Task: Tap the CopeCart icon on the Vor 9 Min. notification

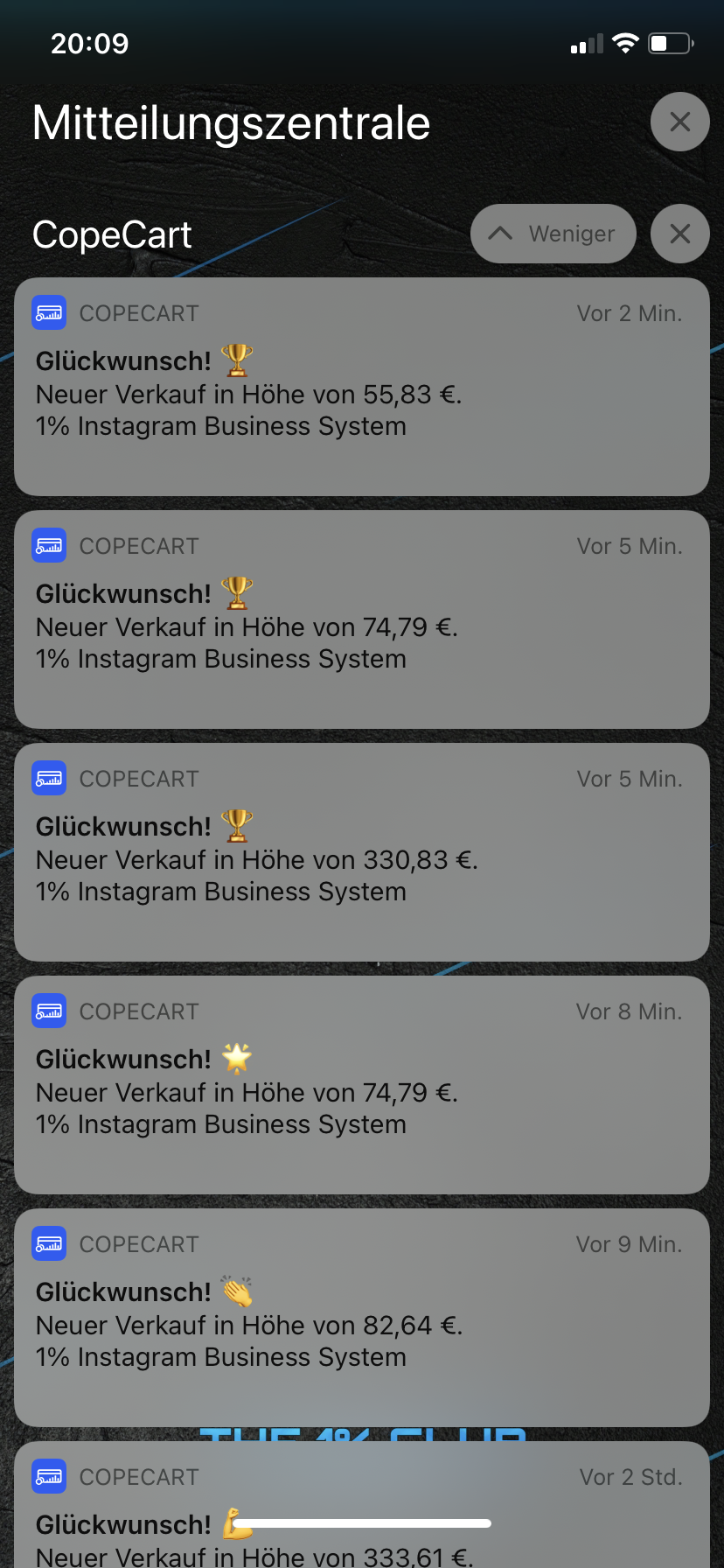Action: [x=49, y=1243]
